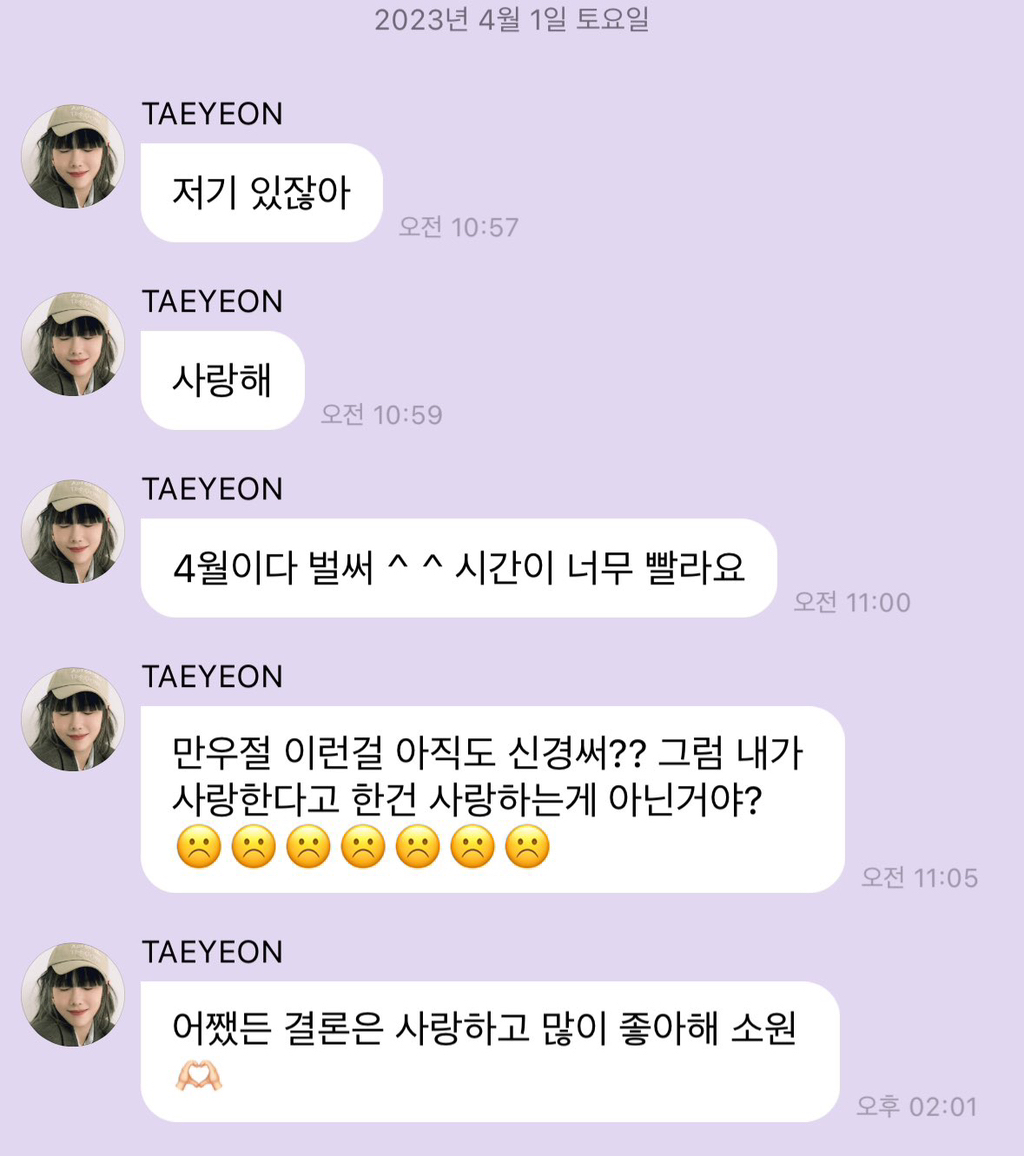Select the TAEYEON name above the last message
Image resolution: width=1024 pixels, height=1156 pixels.
(x=211, y=953)
